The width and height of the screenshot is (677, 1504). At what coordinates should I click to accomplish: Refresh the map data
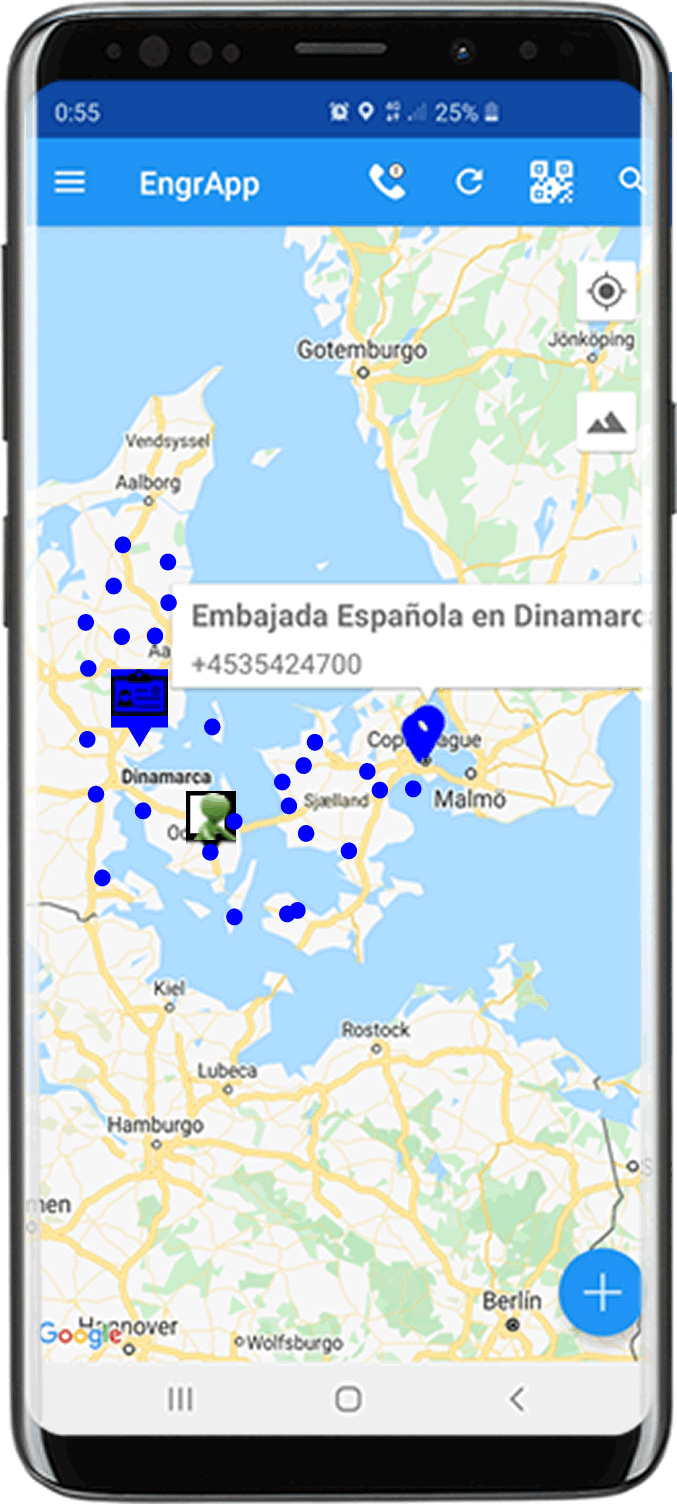(469, 182)
